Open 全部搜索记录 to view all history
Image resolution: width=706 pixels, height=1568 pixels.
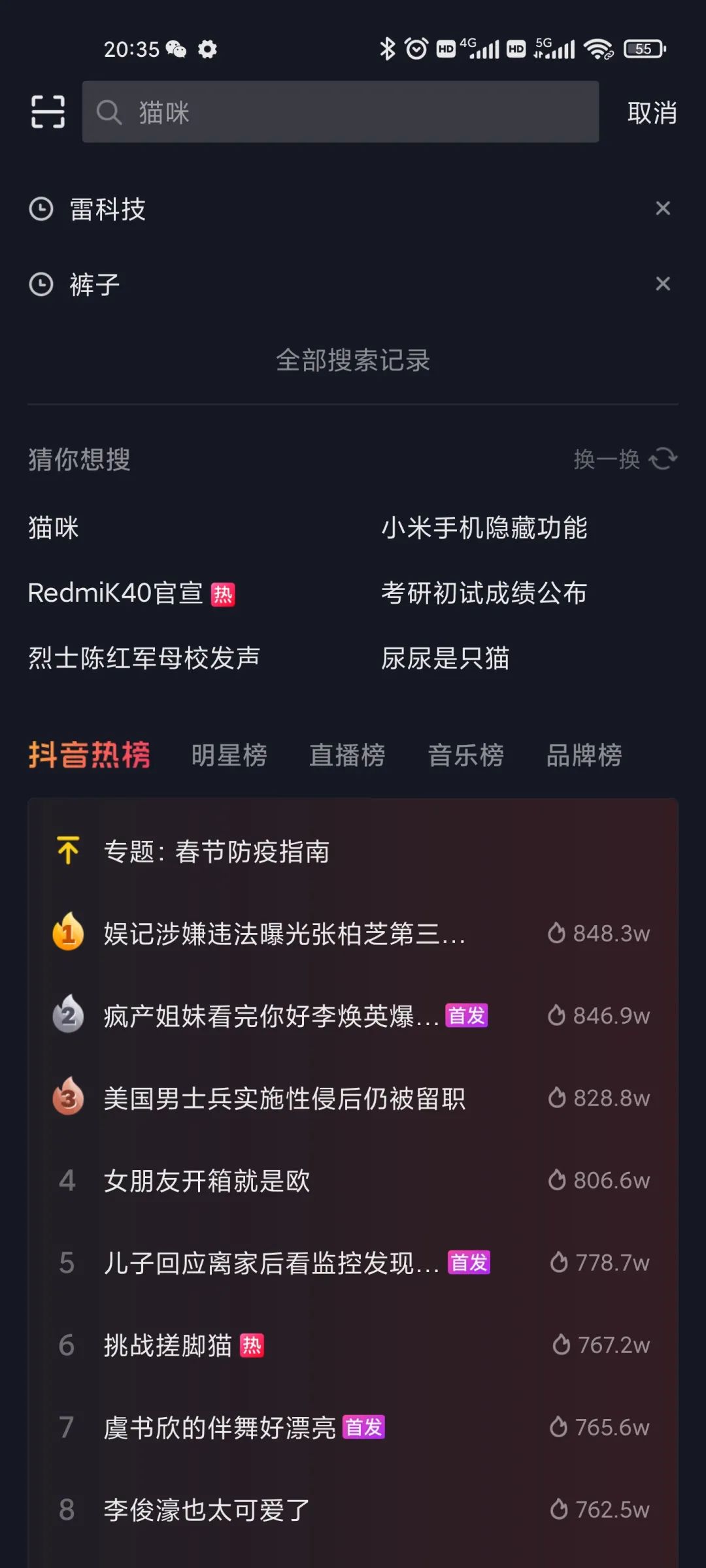[353, 361]
